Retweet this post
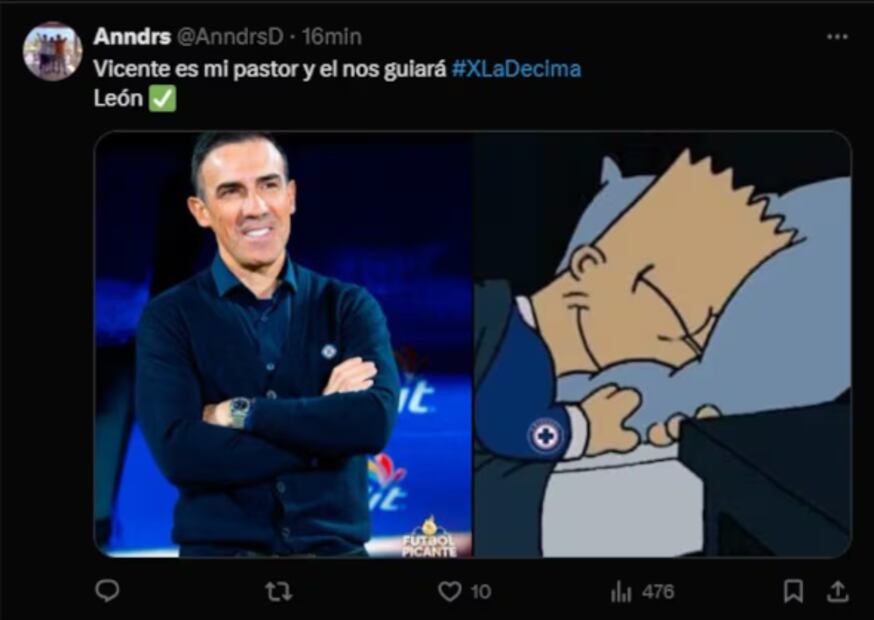This screenshot has height=620, width=874. point(278,591)
